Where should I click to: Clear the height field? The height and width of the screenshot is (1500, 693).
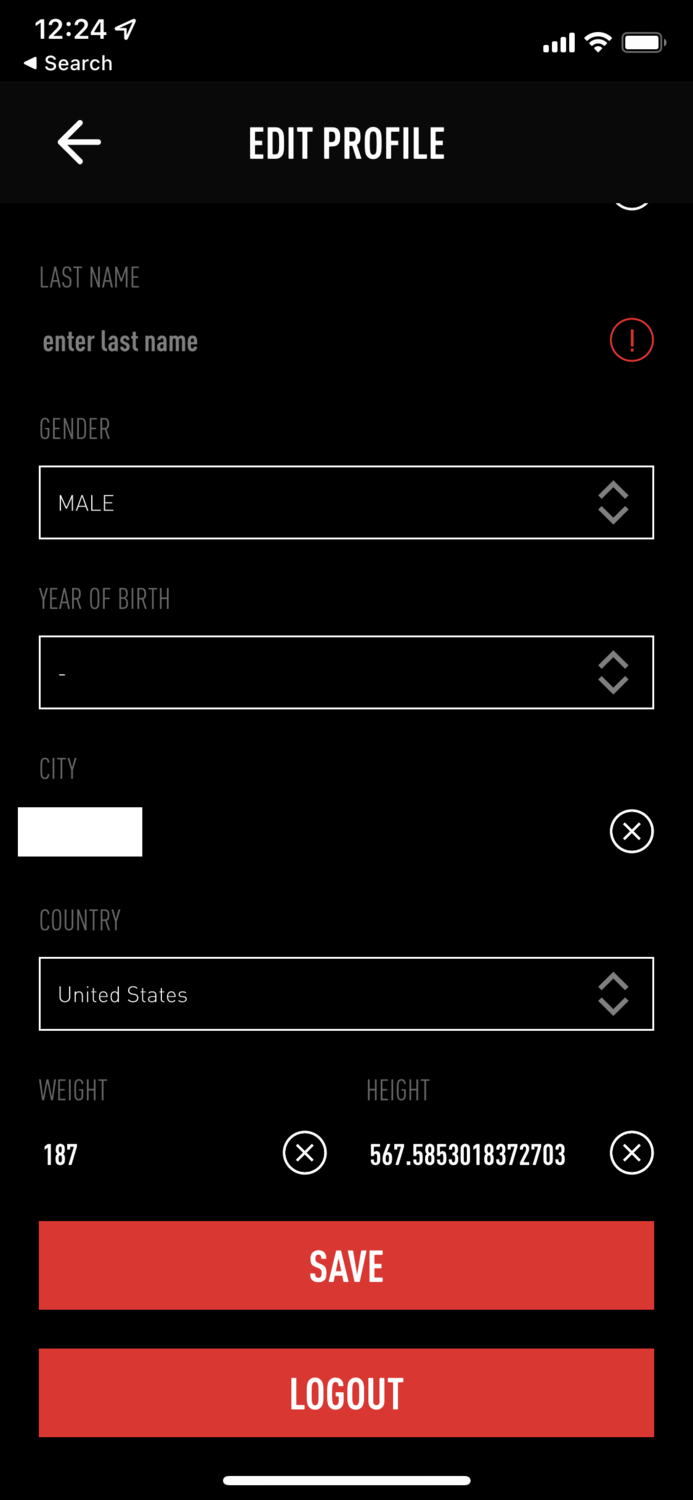coord(631,1154)
